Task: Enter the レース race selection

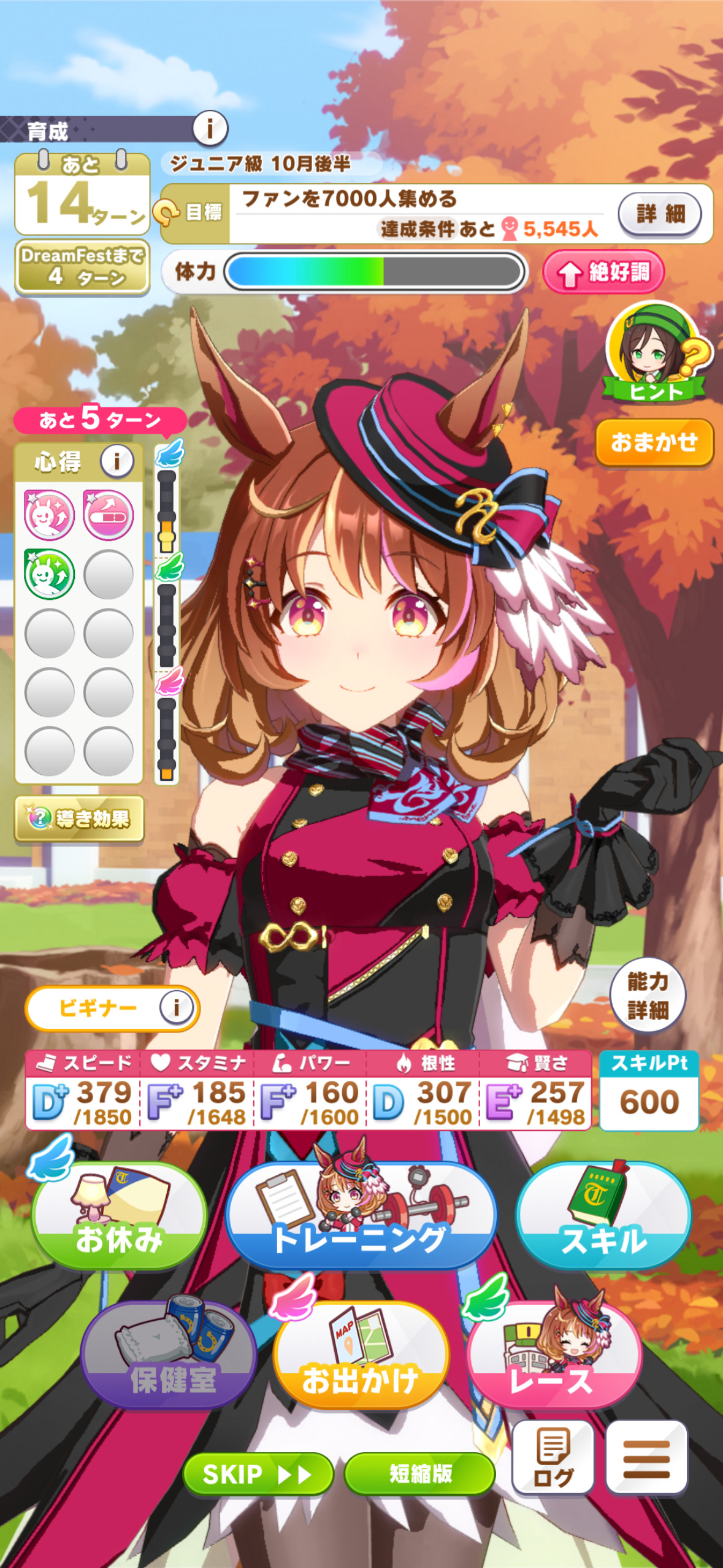Action: (x=555, y=1355)
